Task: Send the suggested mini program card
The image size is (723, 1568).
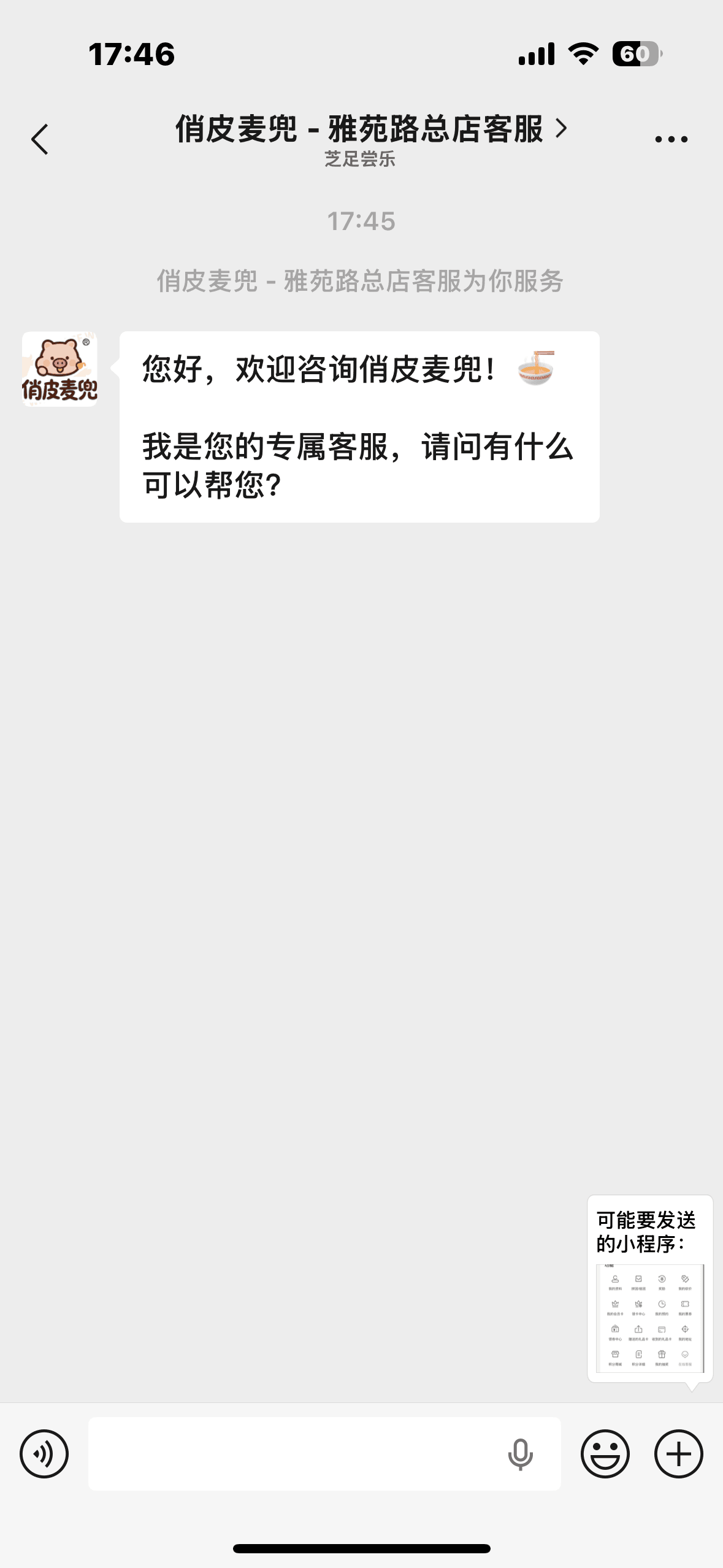Action: point(650,1318)
